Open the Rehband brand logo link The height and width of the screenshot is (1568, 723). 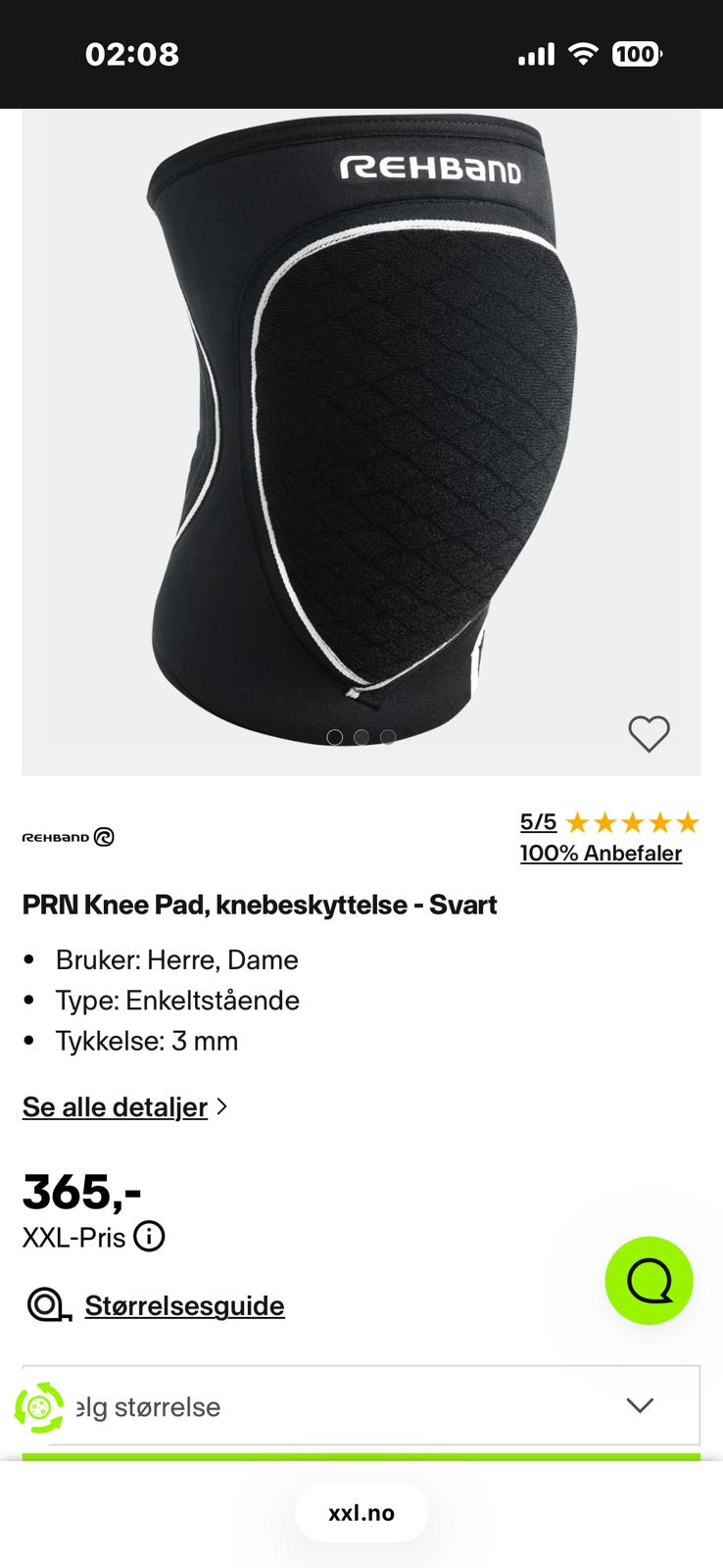tap(69, 837)
